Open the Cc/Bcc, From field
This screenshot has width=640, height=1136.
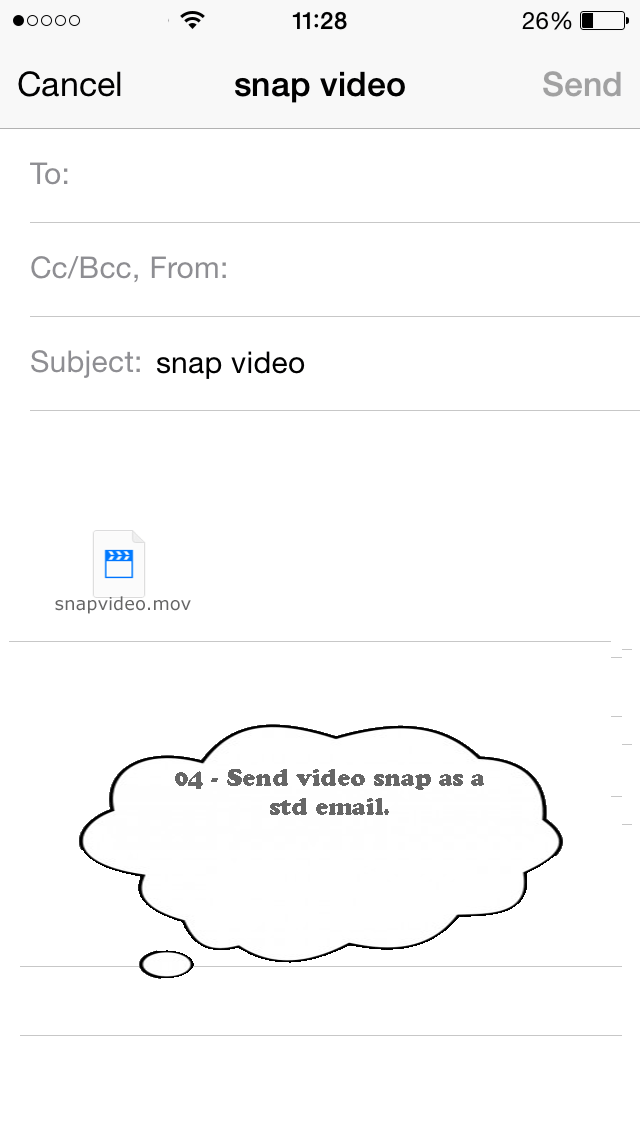[x=334, y=269]
